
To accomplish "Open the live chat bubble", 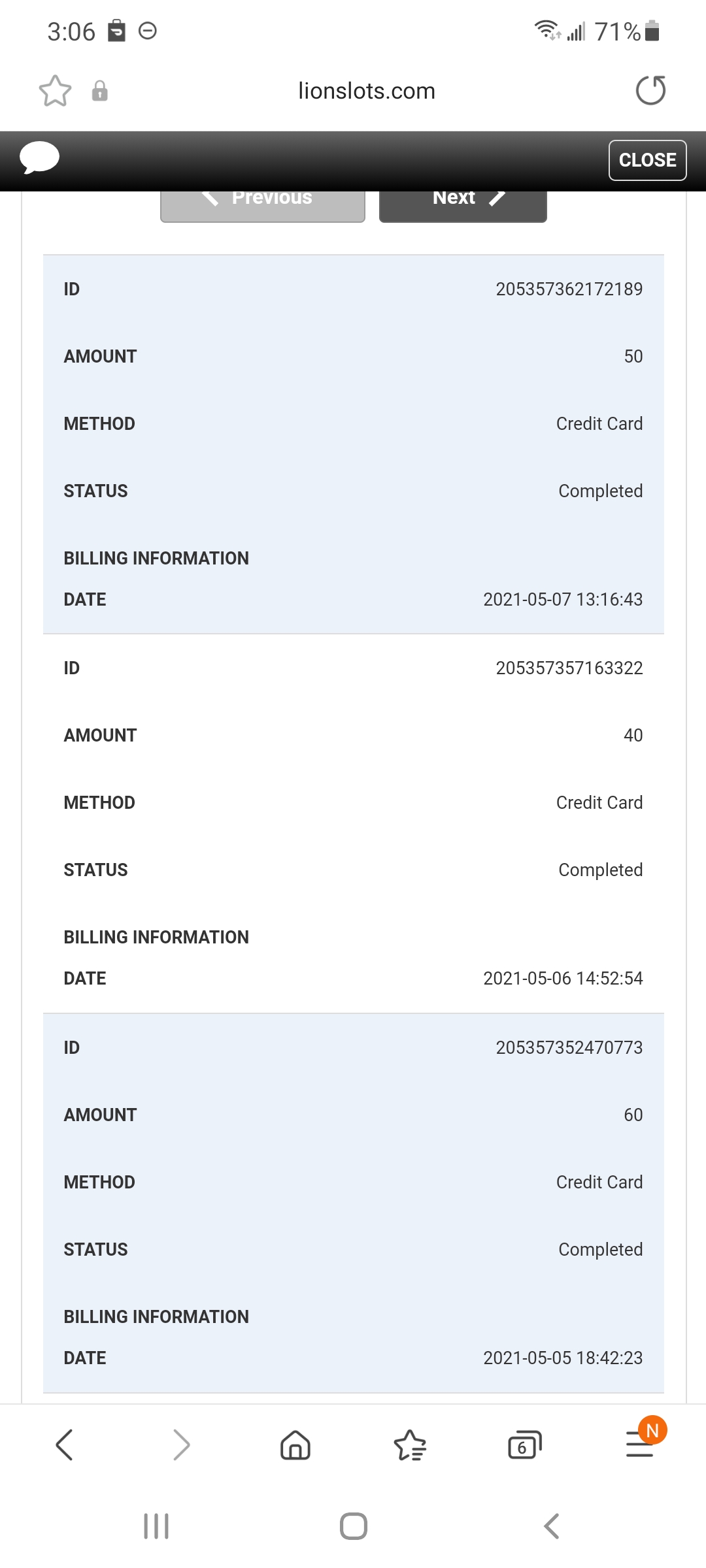I will tap(39, 158).
